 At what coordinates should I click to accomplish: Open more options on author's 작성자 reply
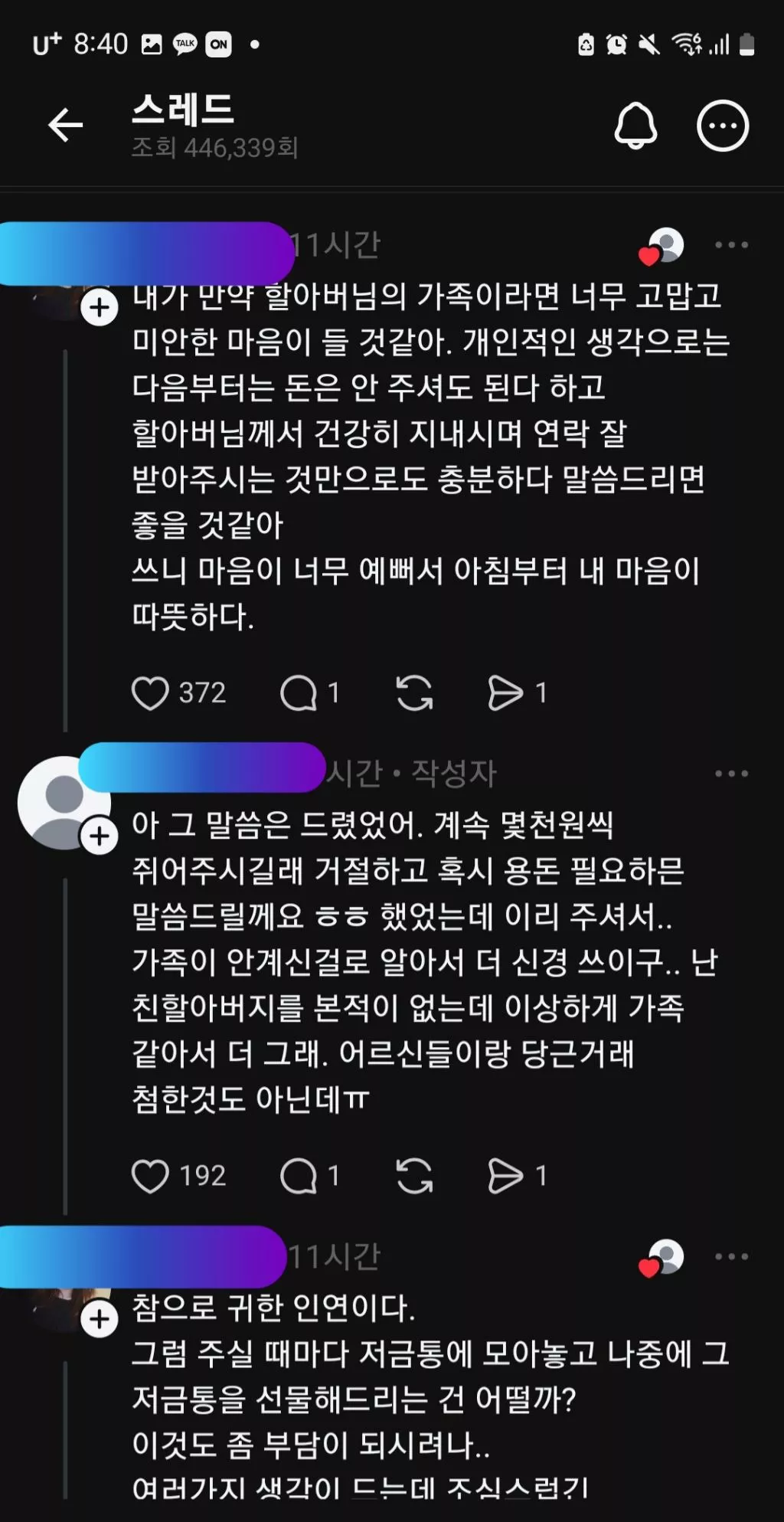(x=731, y=774)
